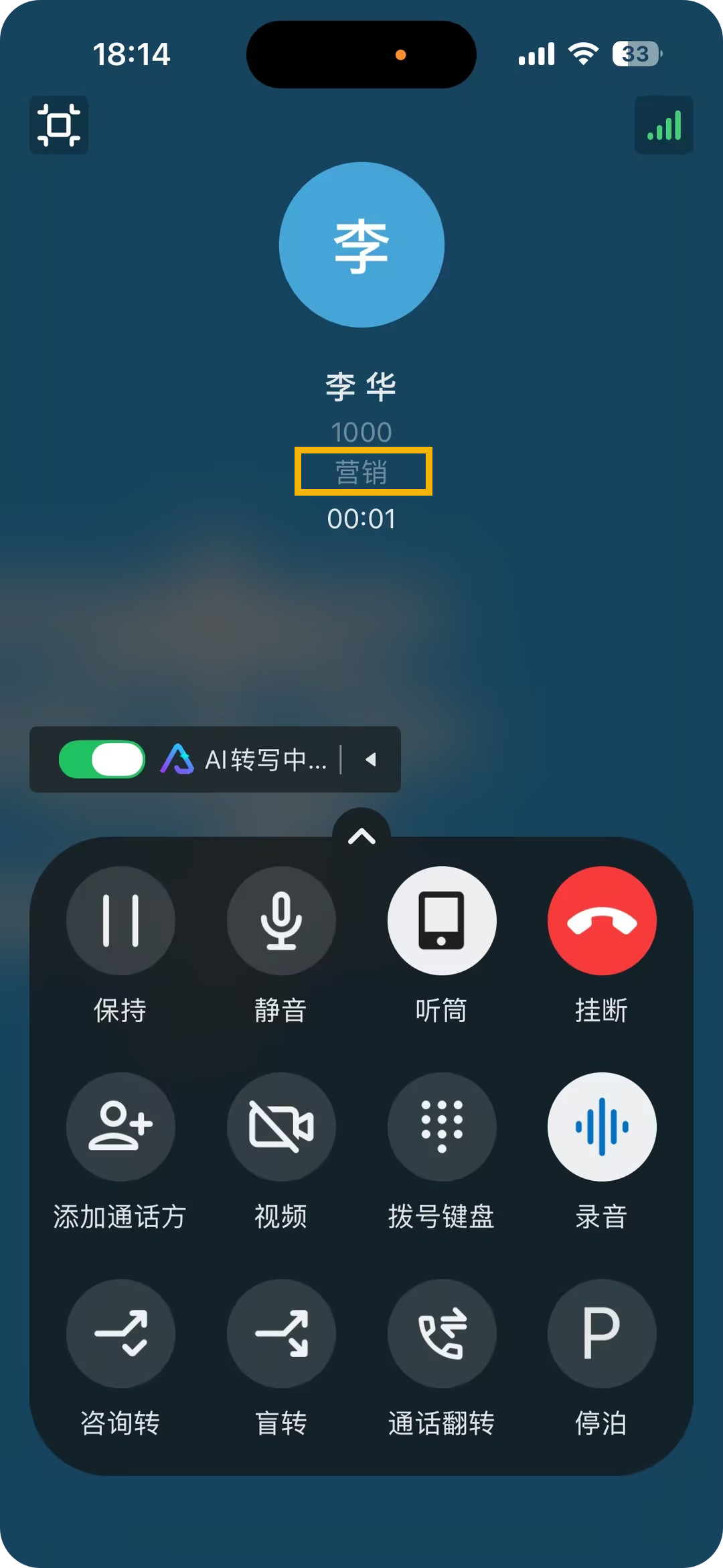Turn on video with 视频
723x1568 pixels.
coord(281,1127)
